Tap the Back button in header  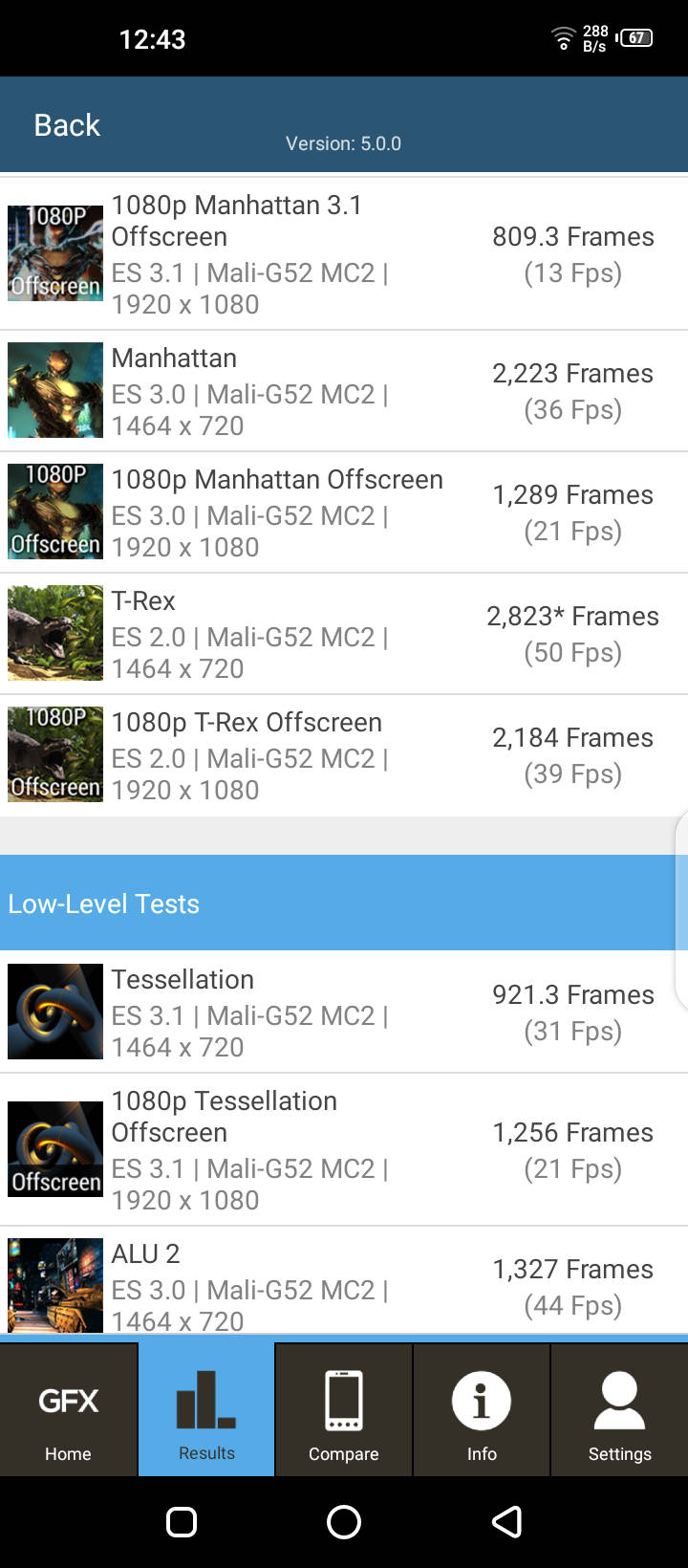click(67, 125)
